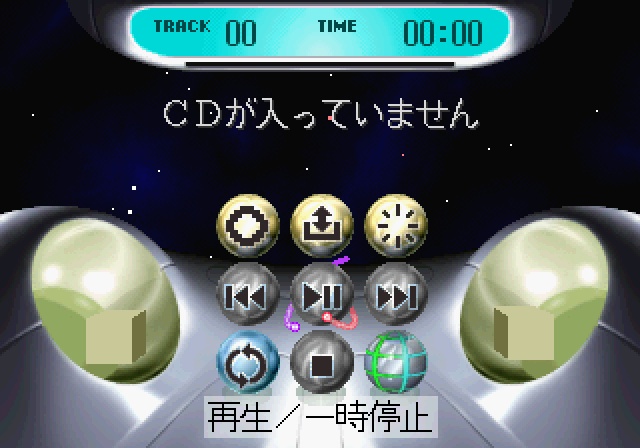Skip to the next track
Screen dimensions: 640x448
click(396, 294)
